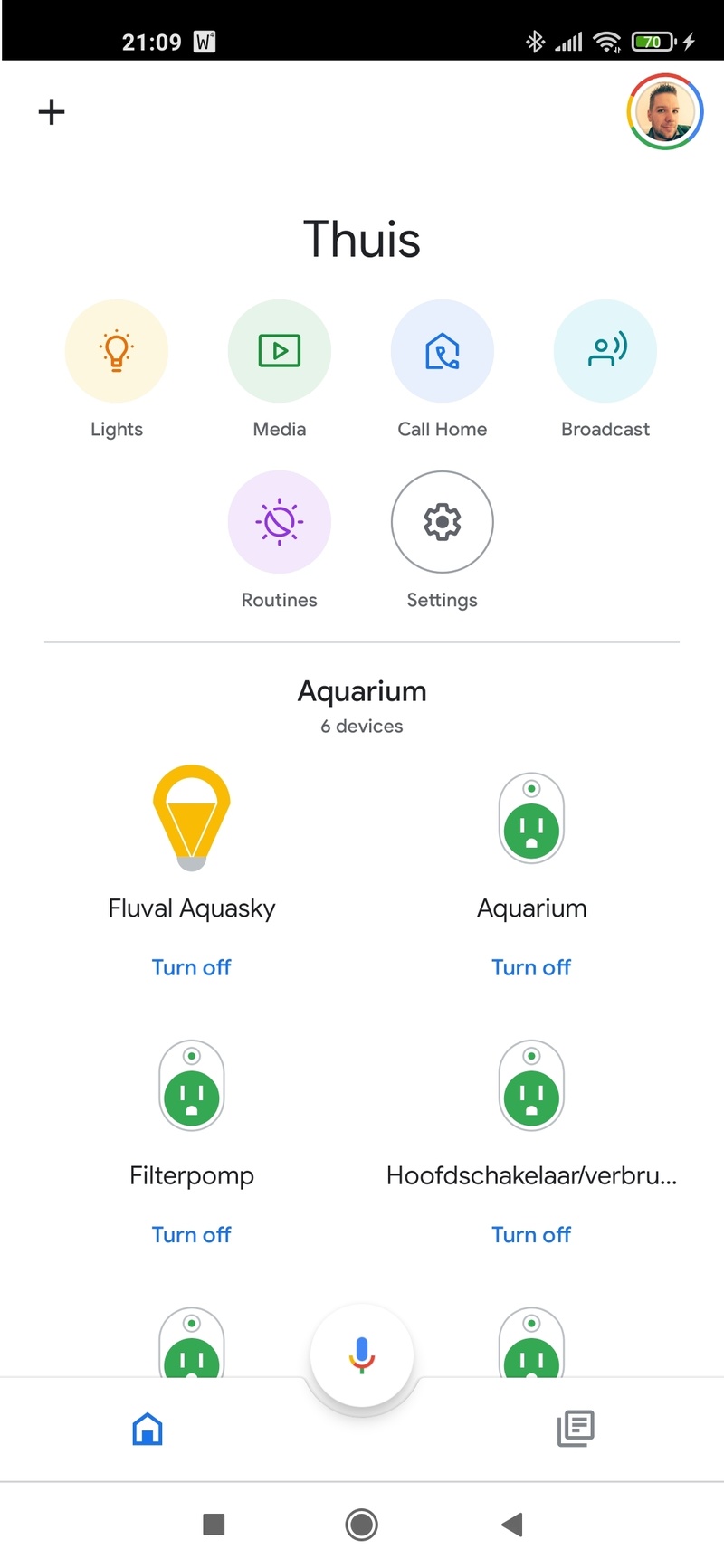Open home Settings
Viewport: 724px width, 1568px height.
pyautogui.click(x=443, y=522)
